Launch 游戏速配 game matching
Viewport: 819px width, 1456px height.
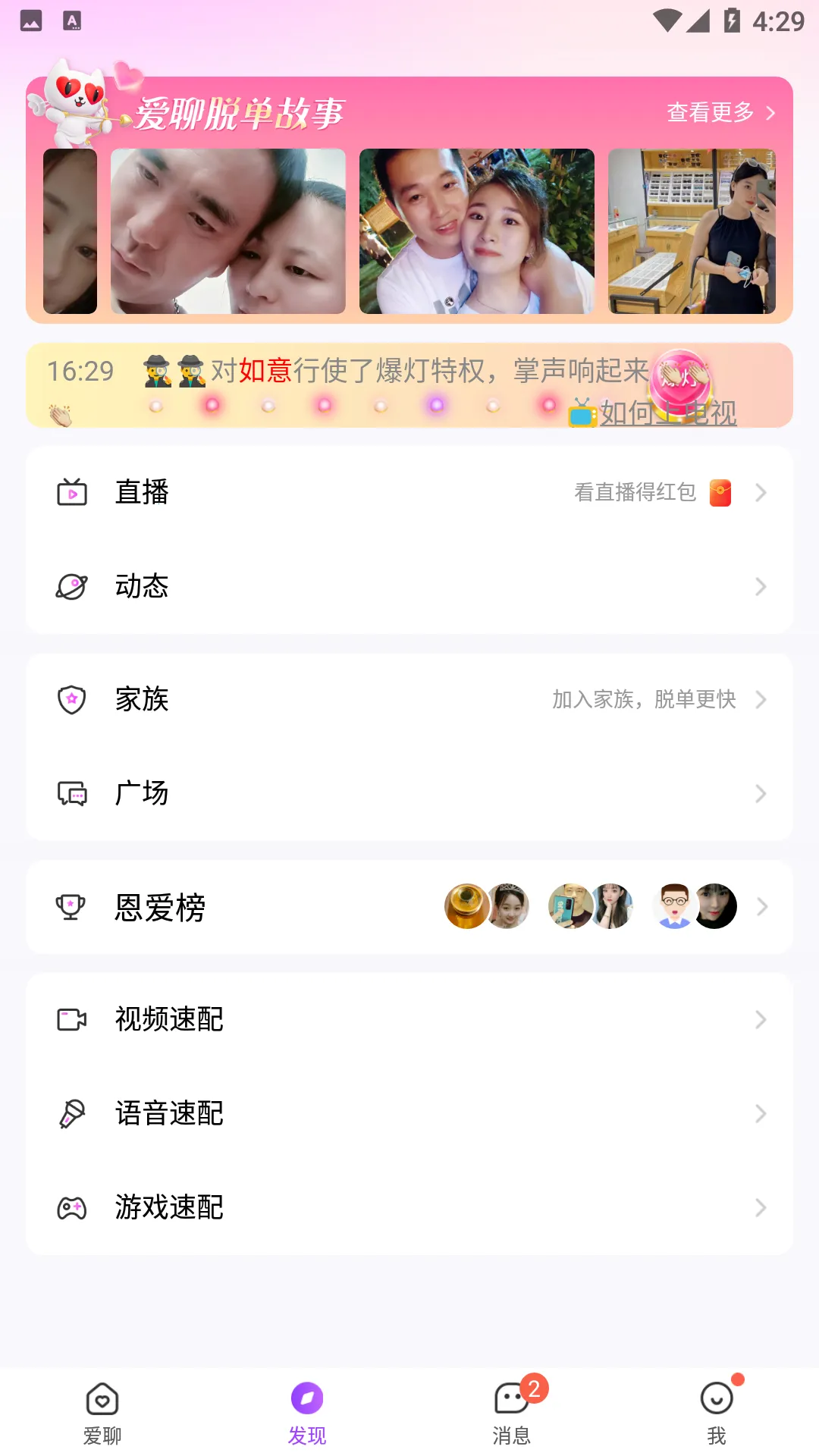(409, 1207)
